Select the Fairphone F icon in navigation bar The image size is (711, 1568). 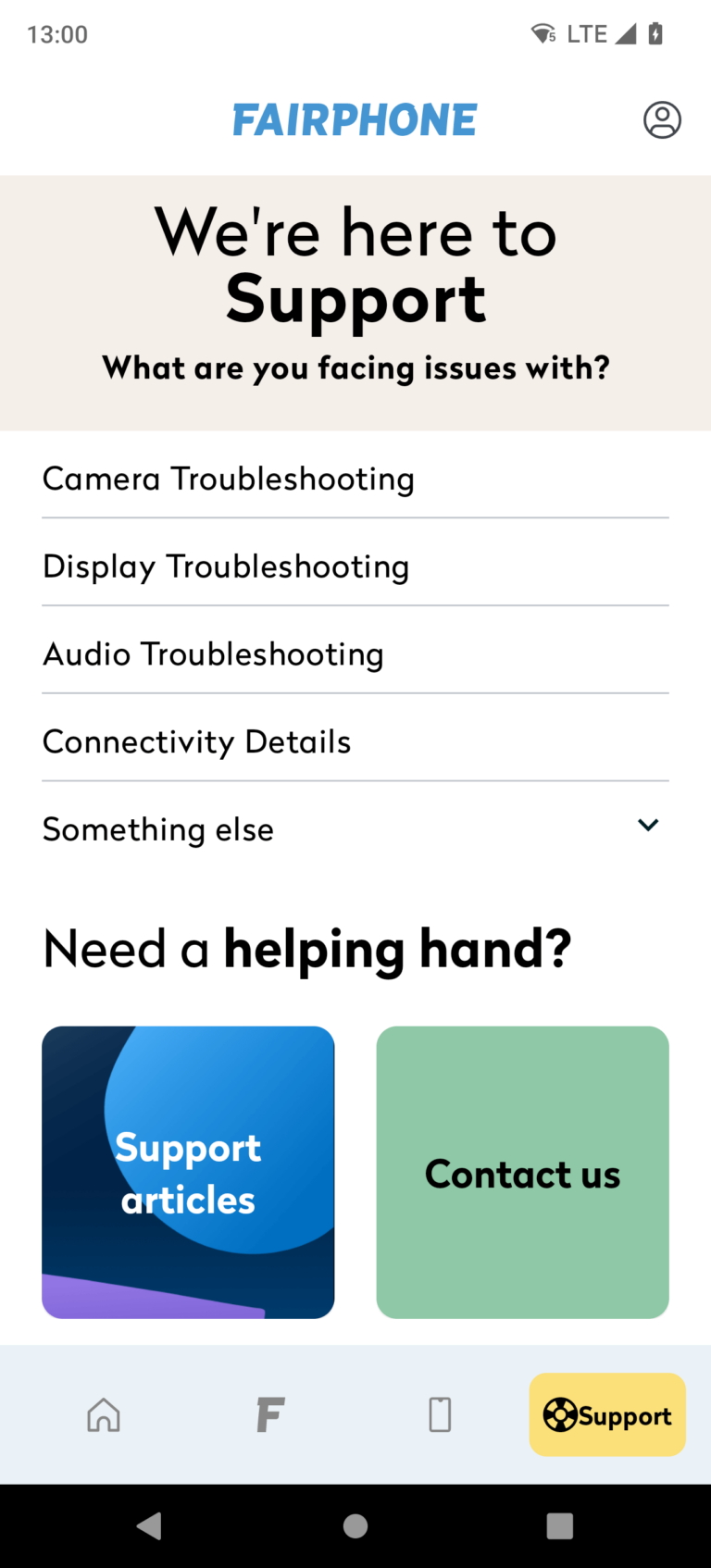(269, 1414)
